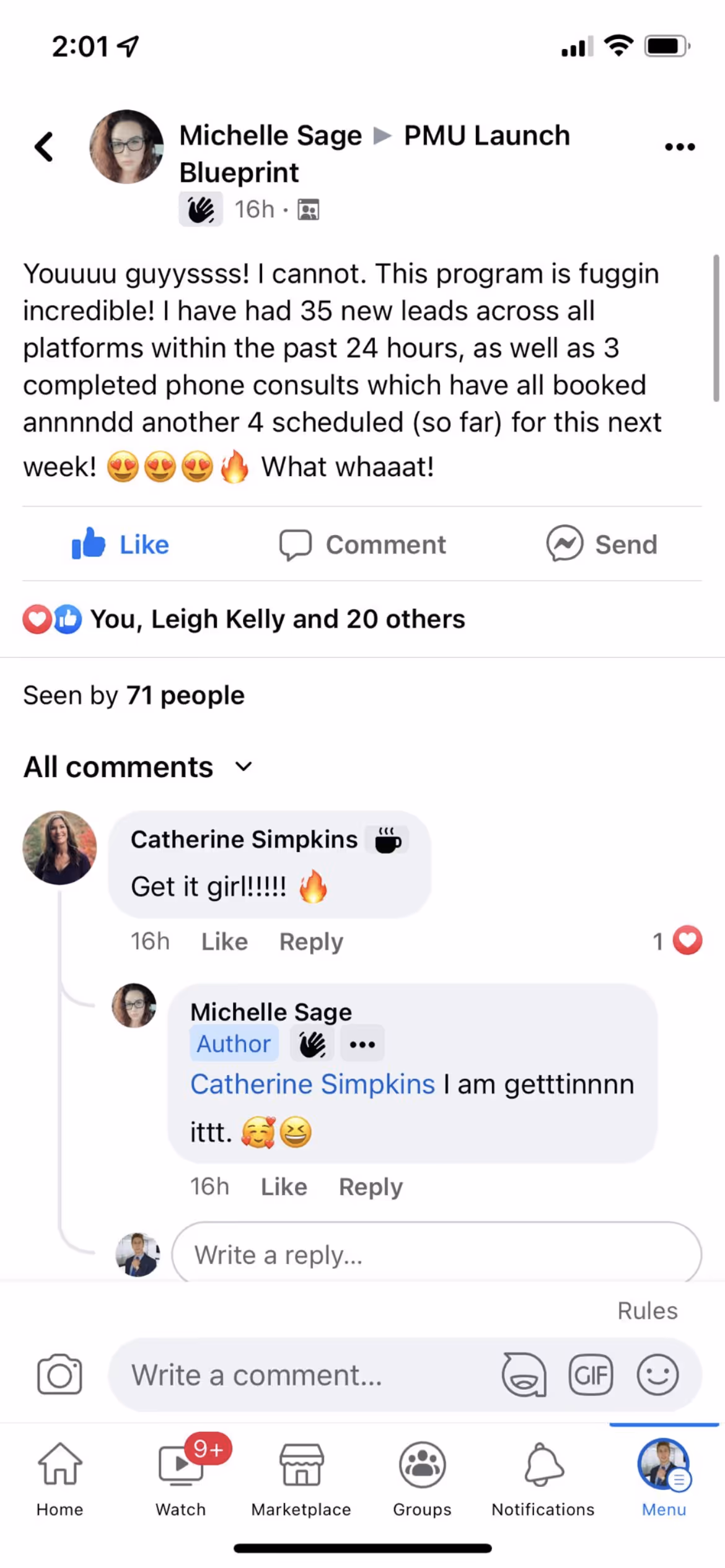The width and height of the screenshot is (725, 1568).
Task: Open the emoji picker smiley
Action: click(657, 1375)
